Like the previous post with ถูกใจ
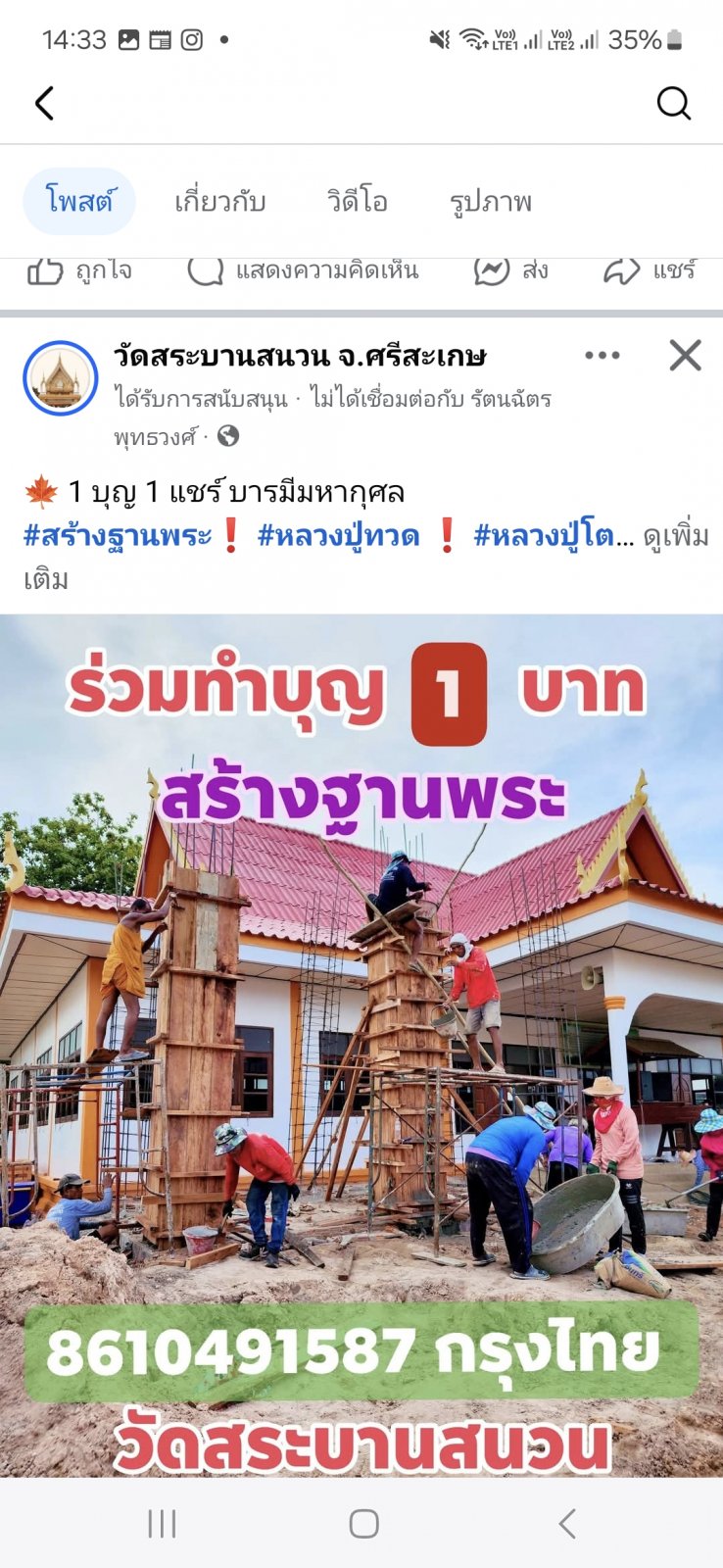Screen dimensions: 723x1568 pyautogui.click(x=79, y=270)
